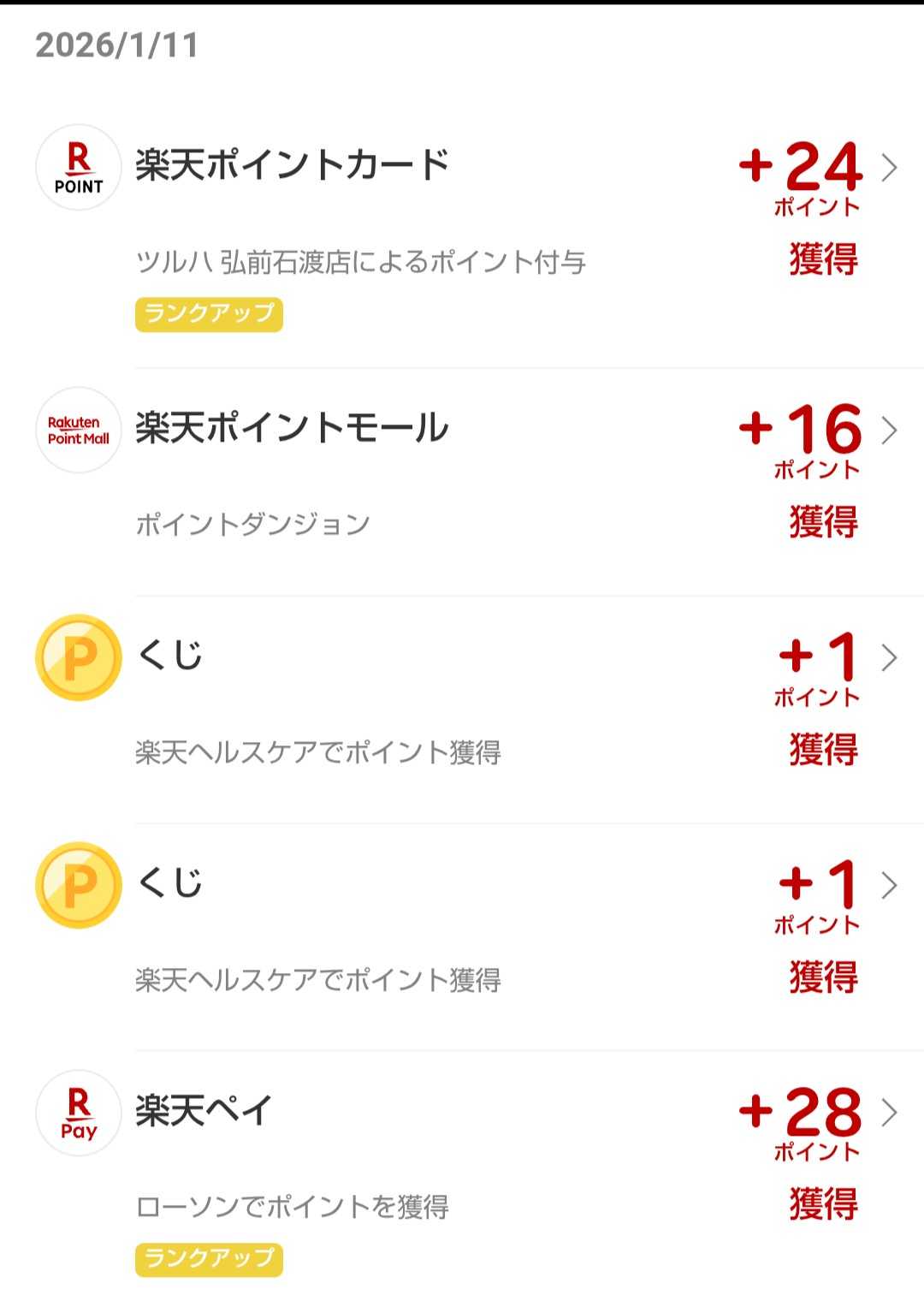Open the 楽天ポイントカード +24 points entry
Screen dimensions: 924x1295
coord(889,168)
